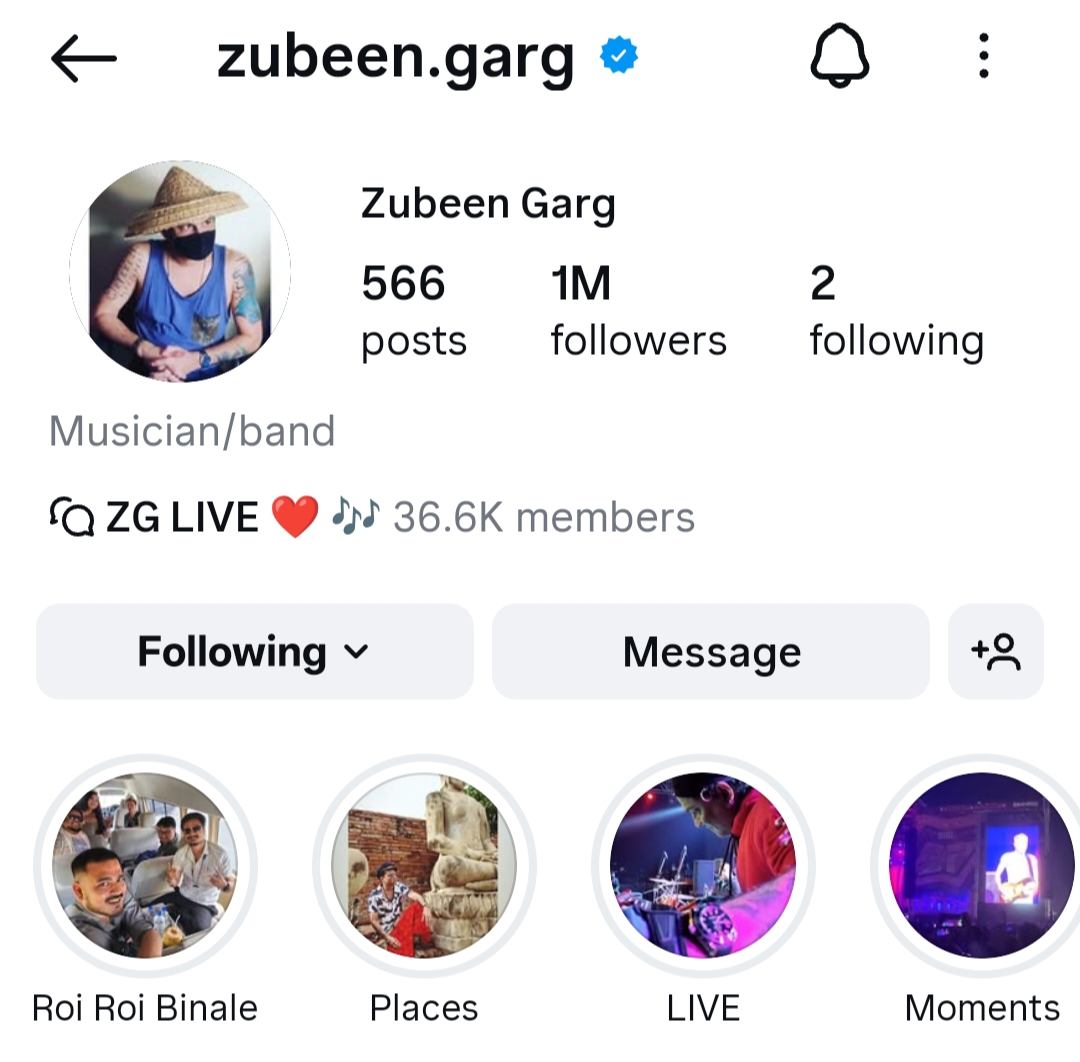The width and height of the screenshot is (1080, 1062).
Task: View the 566 posts count
Action: (413, 310)
